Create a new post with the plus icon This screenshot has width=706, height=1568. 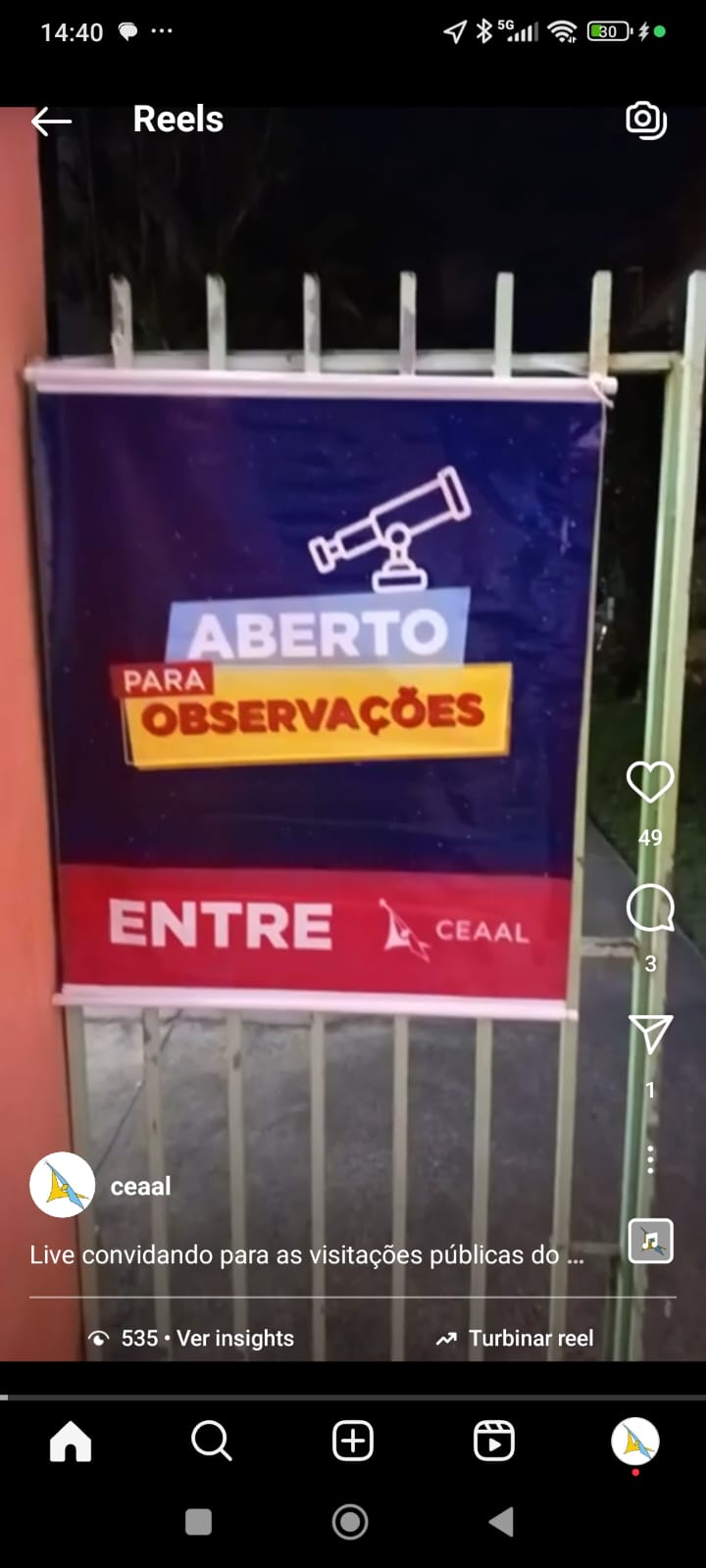353,1442
